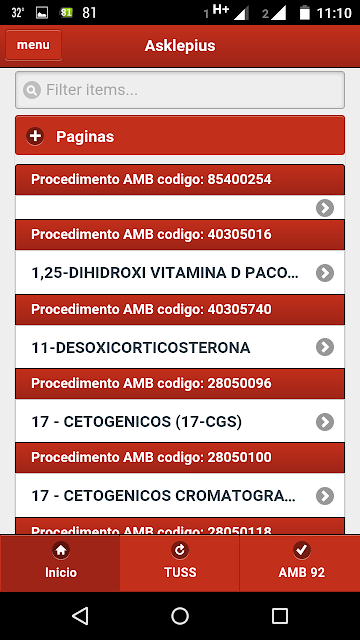Expand the Paginas section

click(x=180, y=136)
